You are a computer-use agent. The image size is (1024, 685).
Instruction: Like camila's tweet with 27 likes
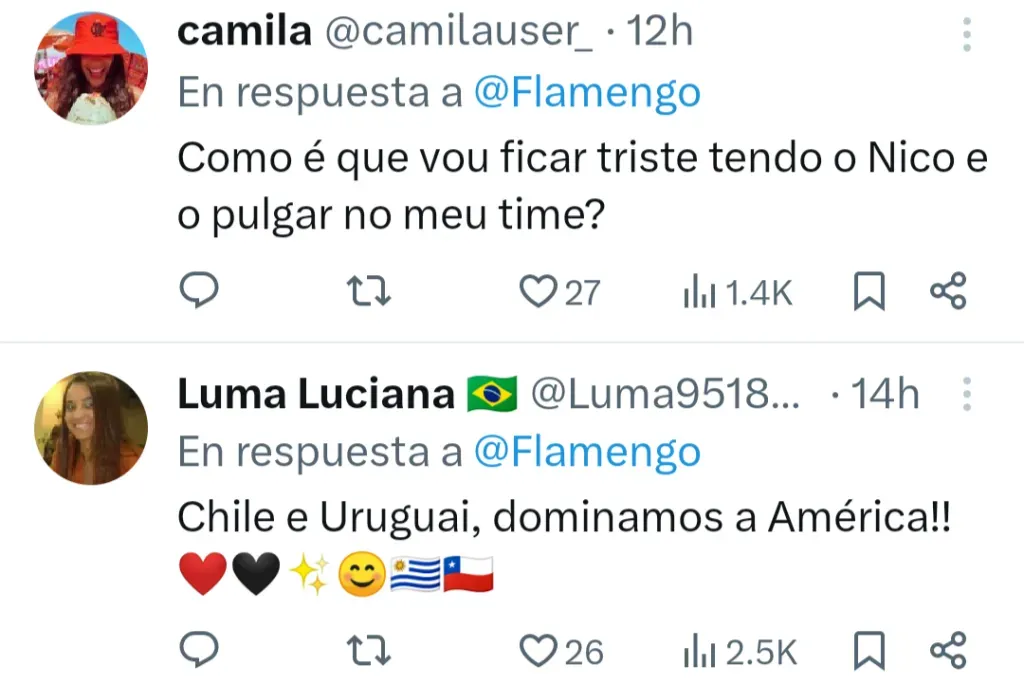538,291
